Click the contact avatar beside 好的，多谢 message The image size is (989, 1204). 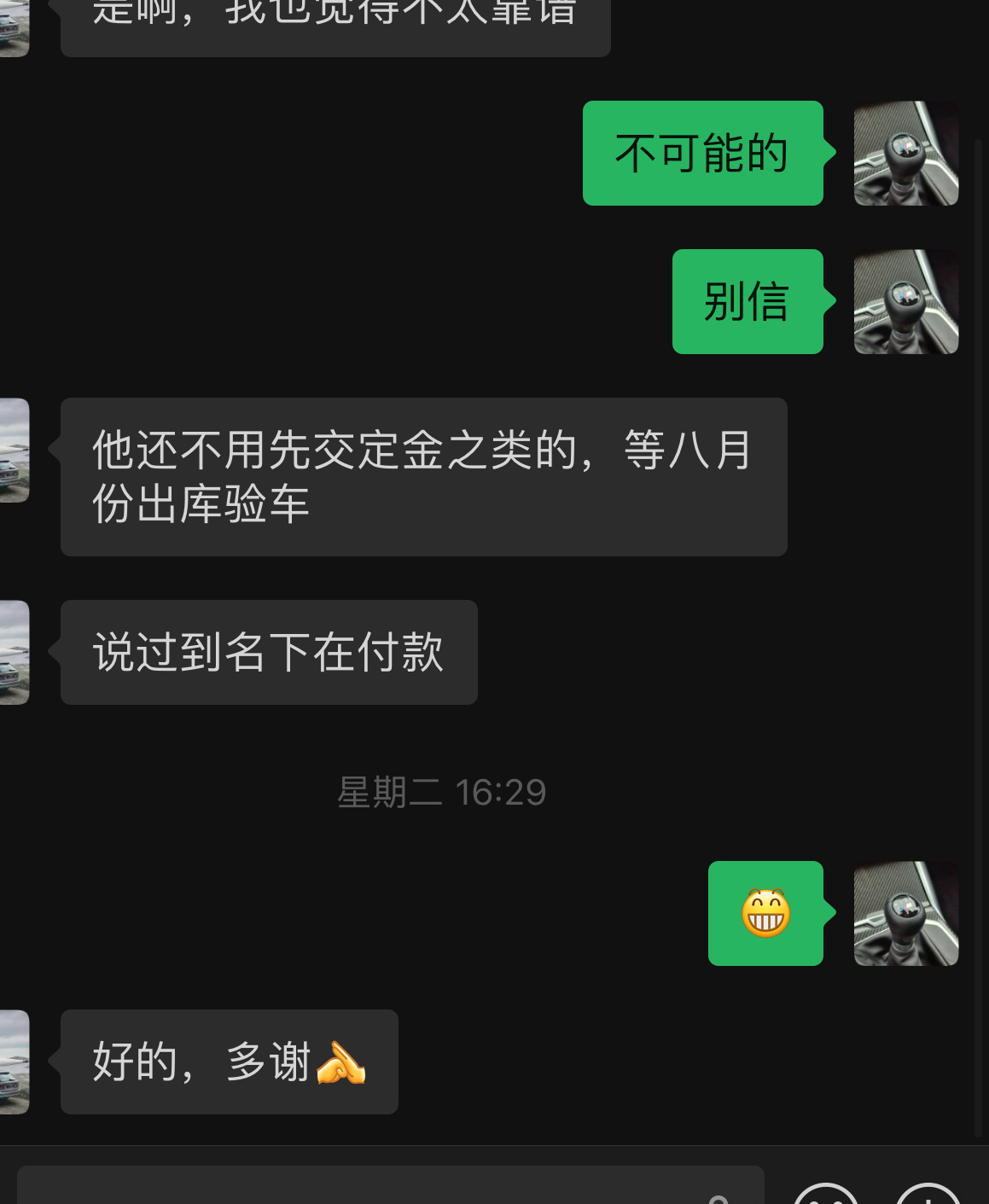point(13,1061)
